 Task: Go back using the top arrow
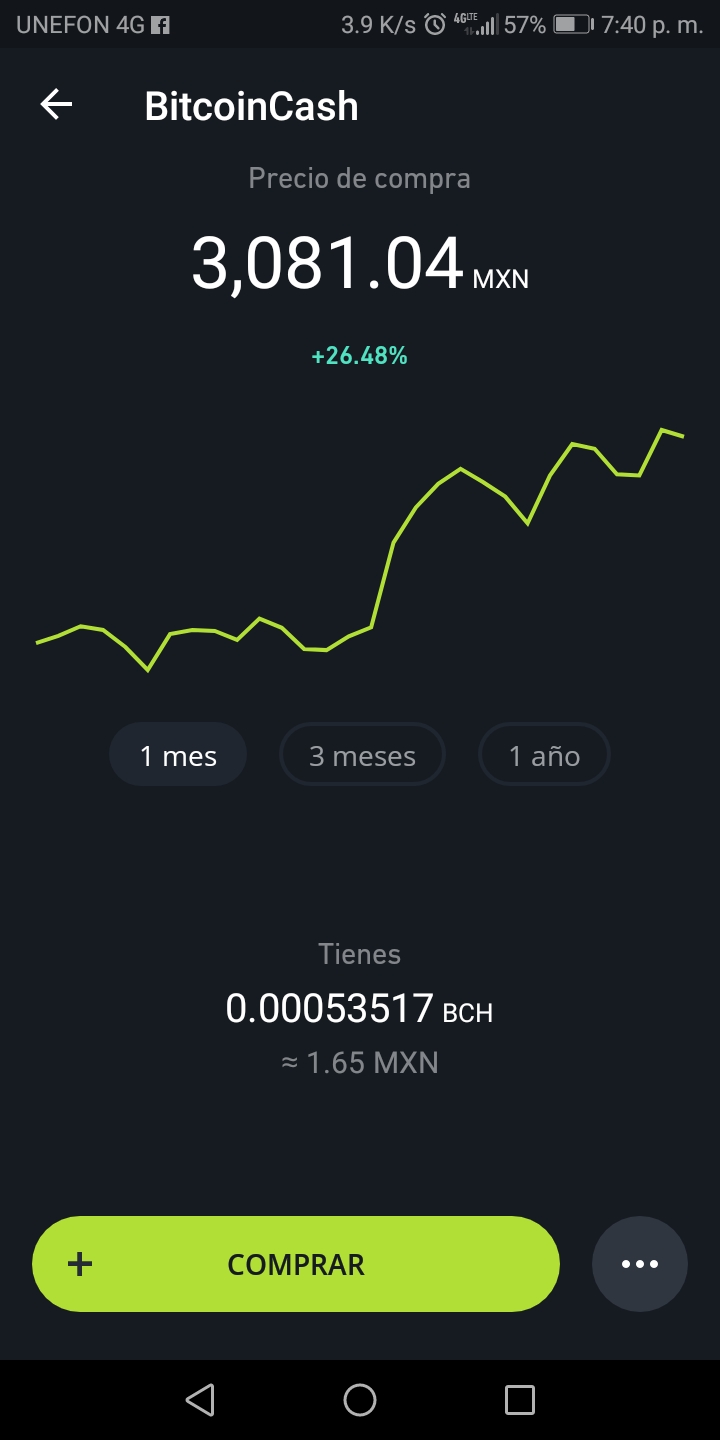(56, 105)
